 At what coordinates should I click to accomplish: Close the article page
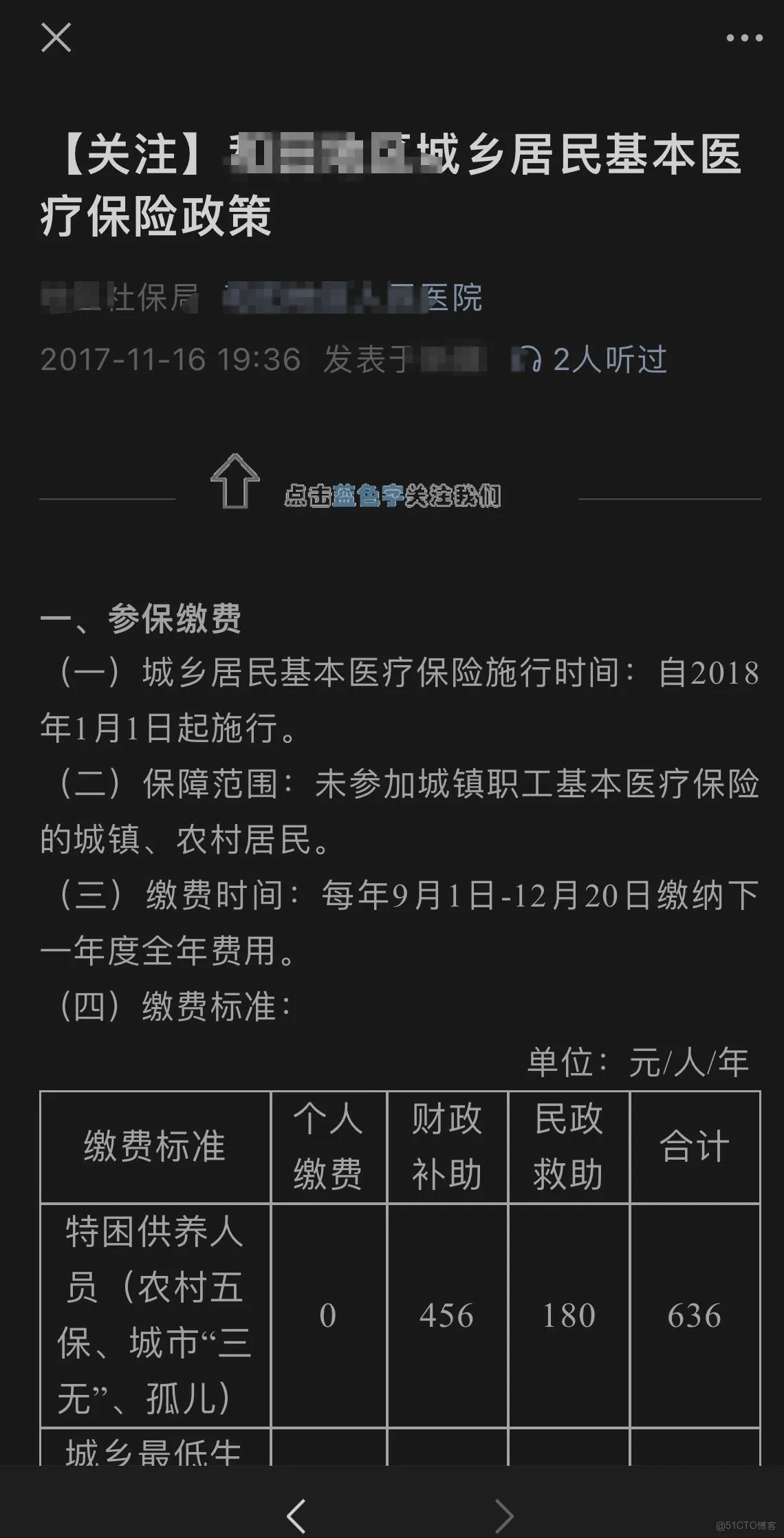56,37
